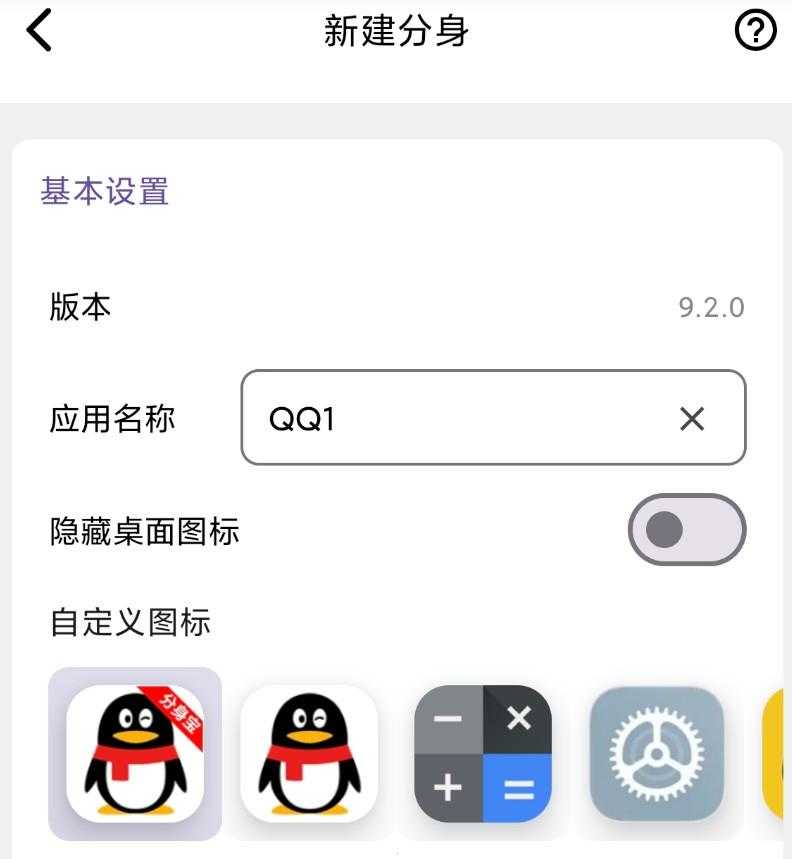Tap the 新建分身 title bar
This screenshot has width=792, height=859.
click(396, 30)
